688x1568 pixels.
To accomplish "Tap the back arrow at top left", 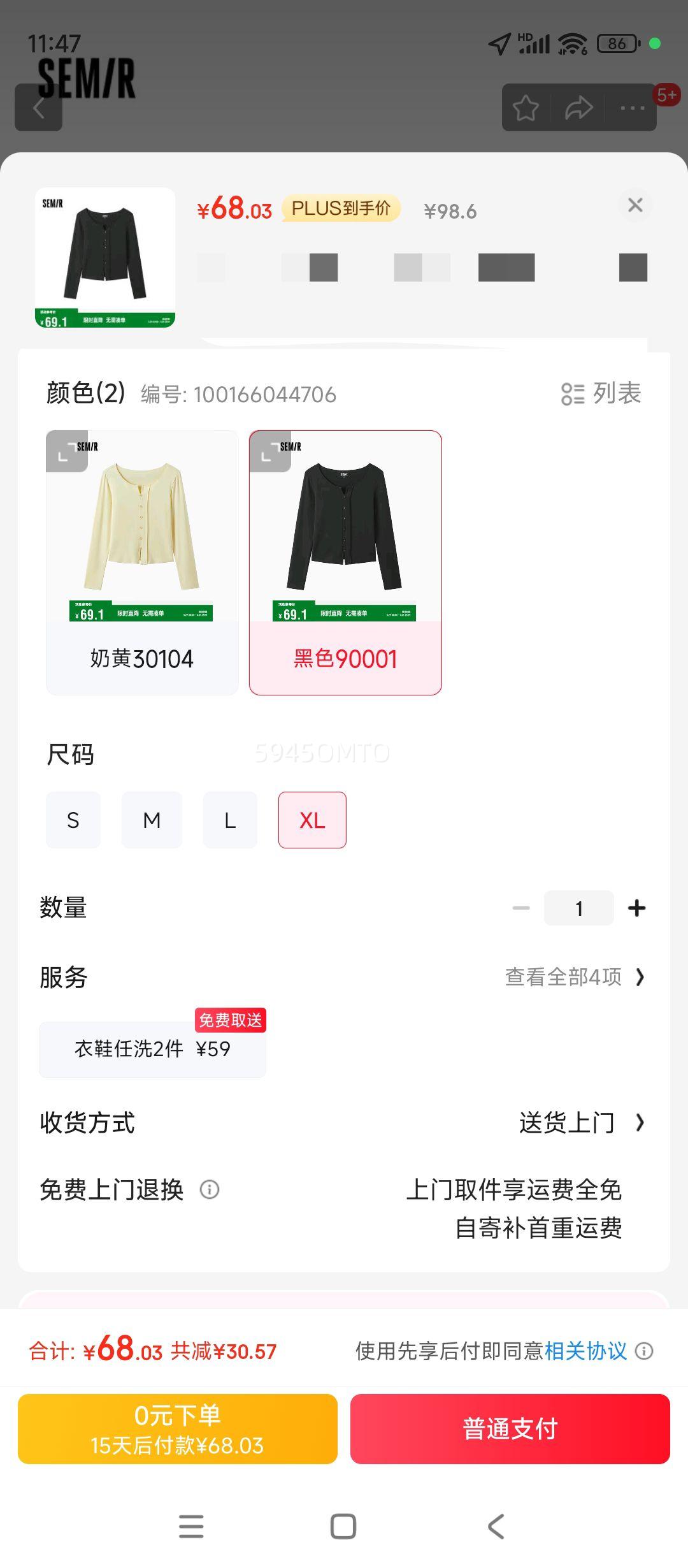I will 38,107.
